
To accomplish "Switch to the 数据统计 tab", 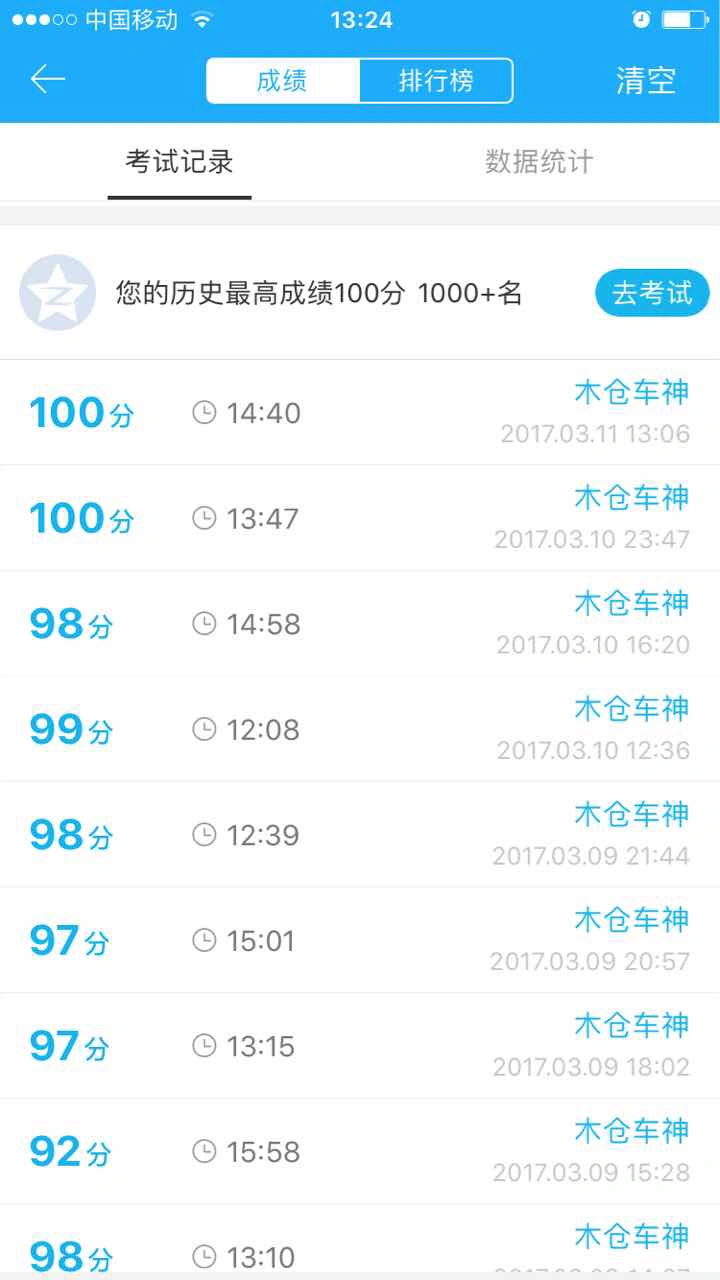I will tap(539, 162).
